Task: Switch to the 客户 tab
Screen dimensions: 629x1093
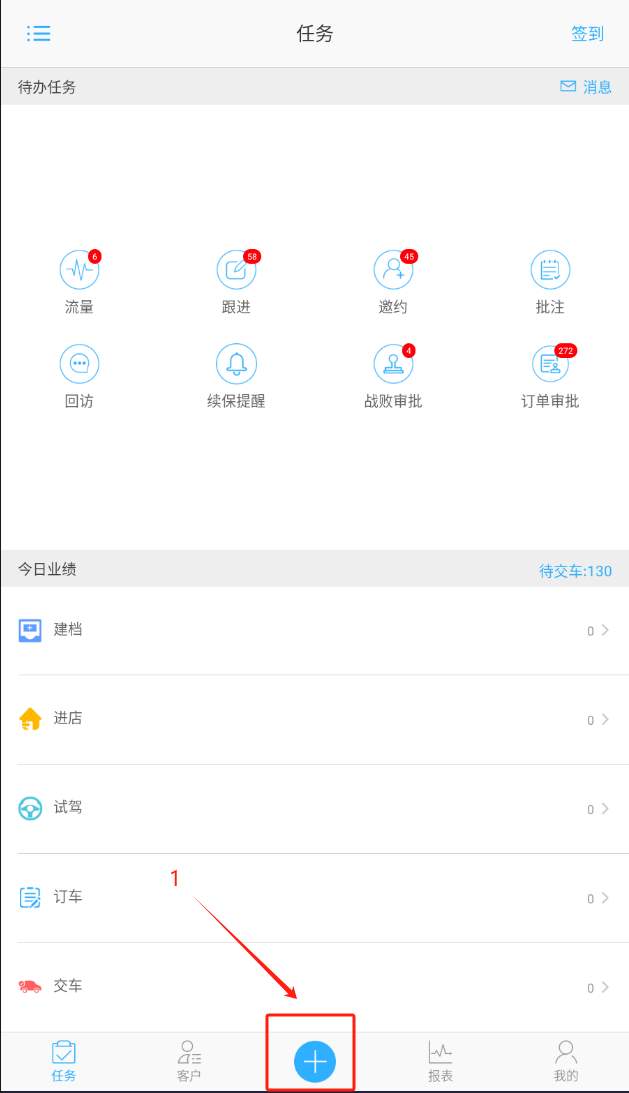Action: [189, 1062]
